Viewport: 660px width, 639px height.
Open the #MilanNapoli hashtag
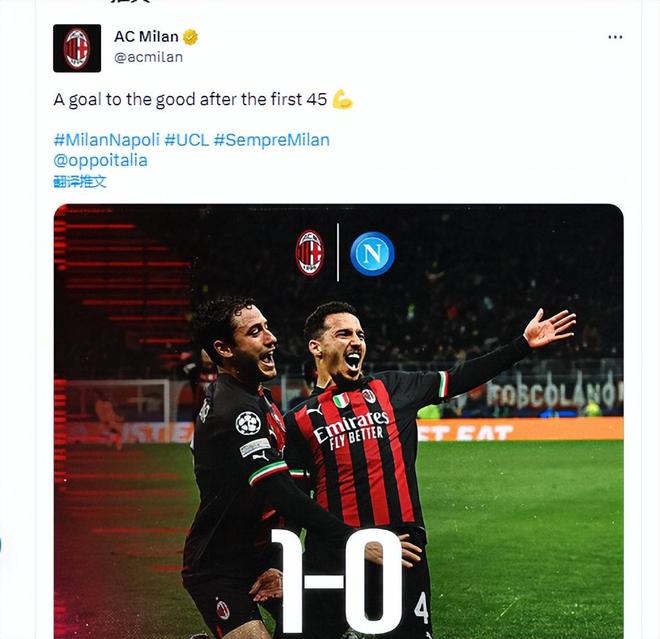pyautogui.click(x=106, y=140)
